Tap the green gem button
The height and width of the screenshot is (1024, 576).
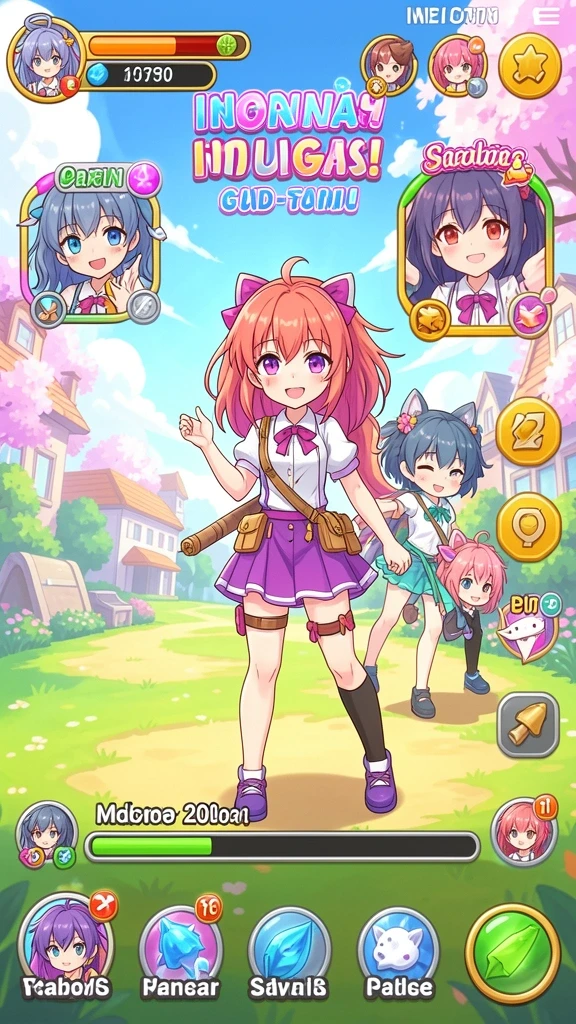click(513, 953)
